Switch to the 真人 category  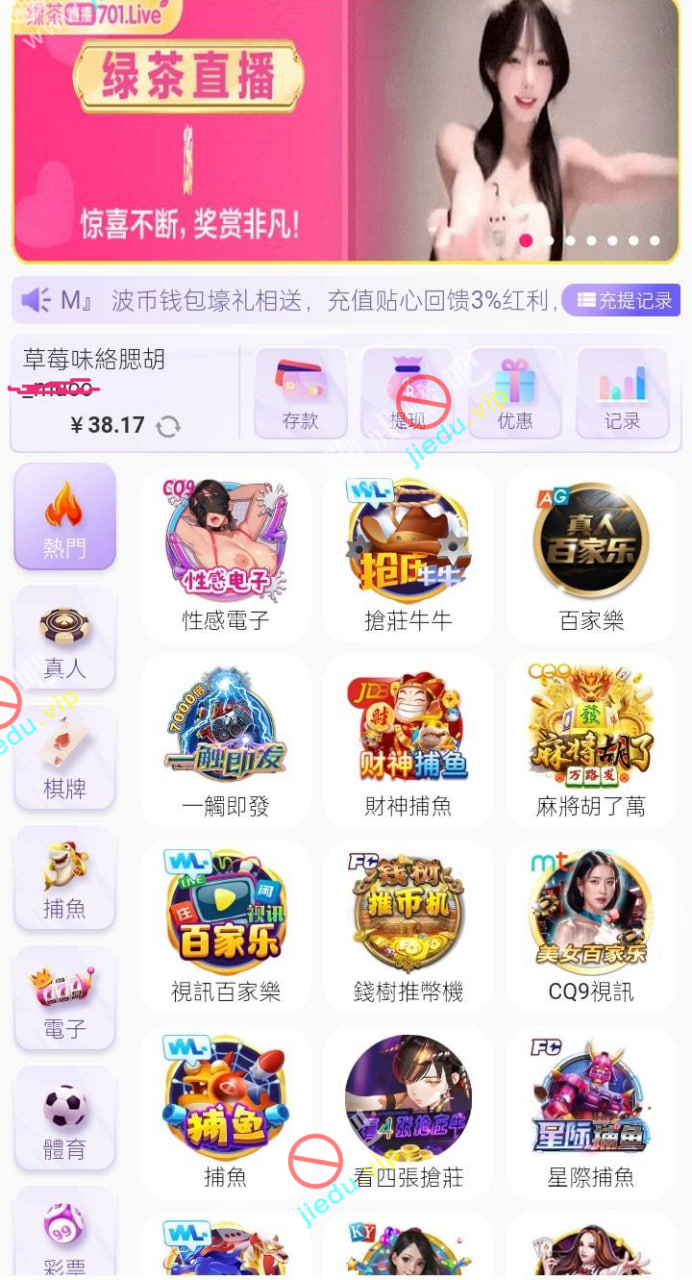[x=65, y=638]
